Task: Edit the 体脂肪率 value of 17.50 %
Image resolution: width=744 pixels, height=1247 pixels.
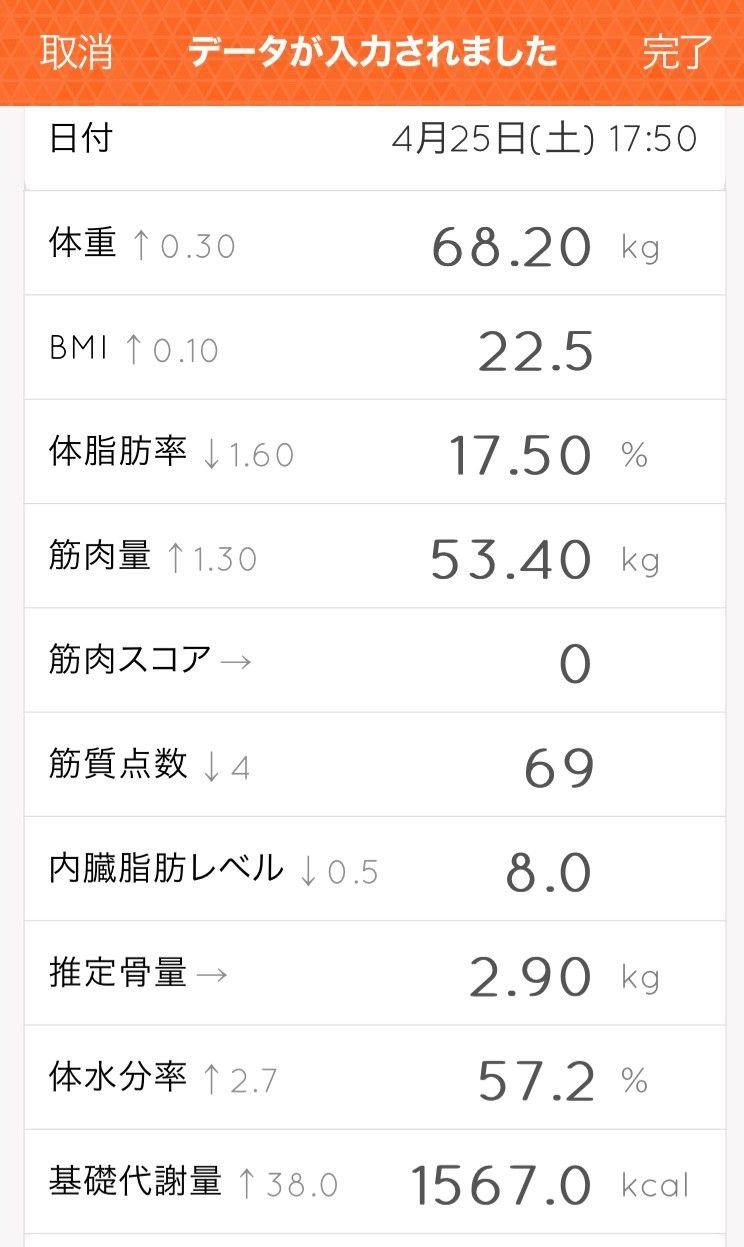Action: click(519, 456)
